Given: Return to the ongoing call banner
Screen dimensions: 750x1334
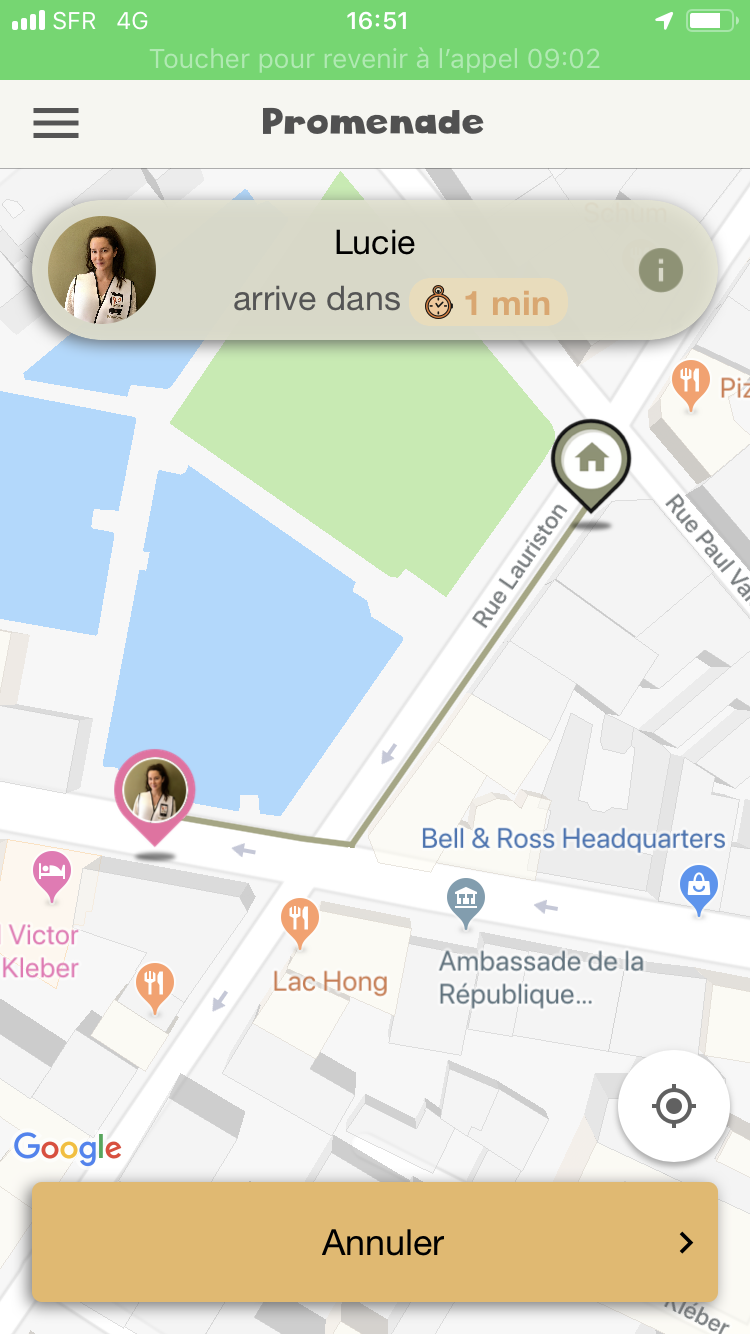Looking at the screenshot, I should pyautogui.click(x=375, y=59).
